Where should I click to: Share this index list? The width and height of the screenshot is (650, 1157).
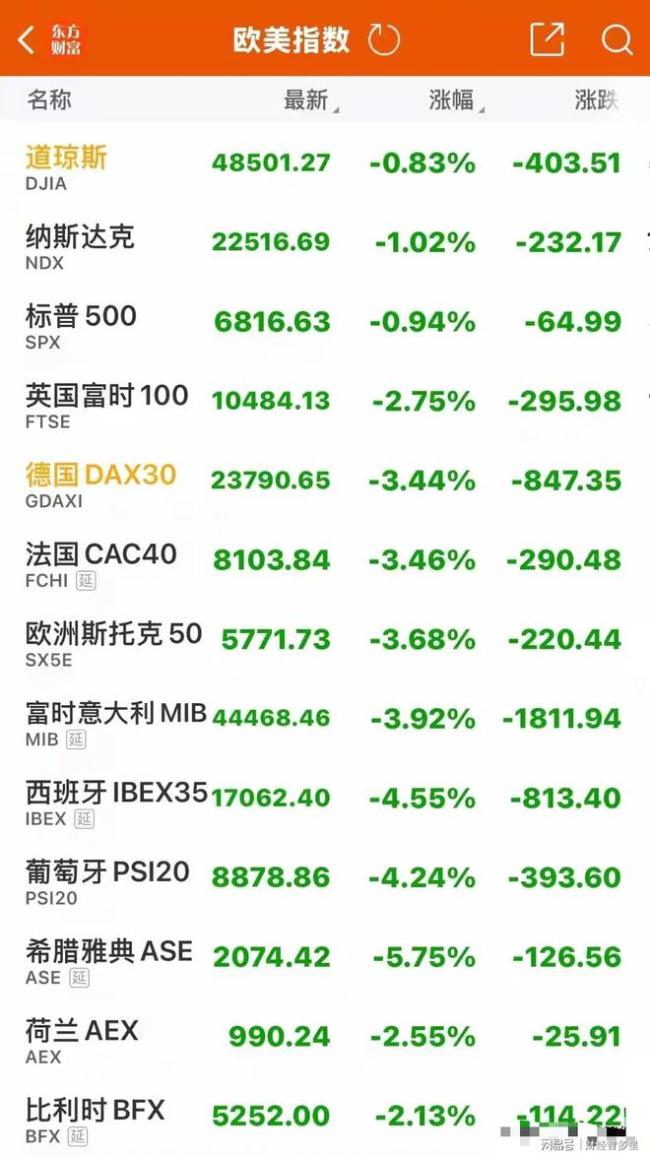547,40
